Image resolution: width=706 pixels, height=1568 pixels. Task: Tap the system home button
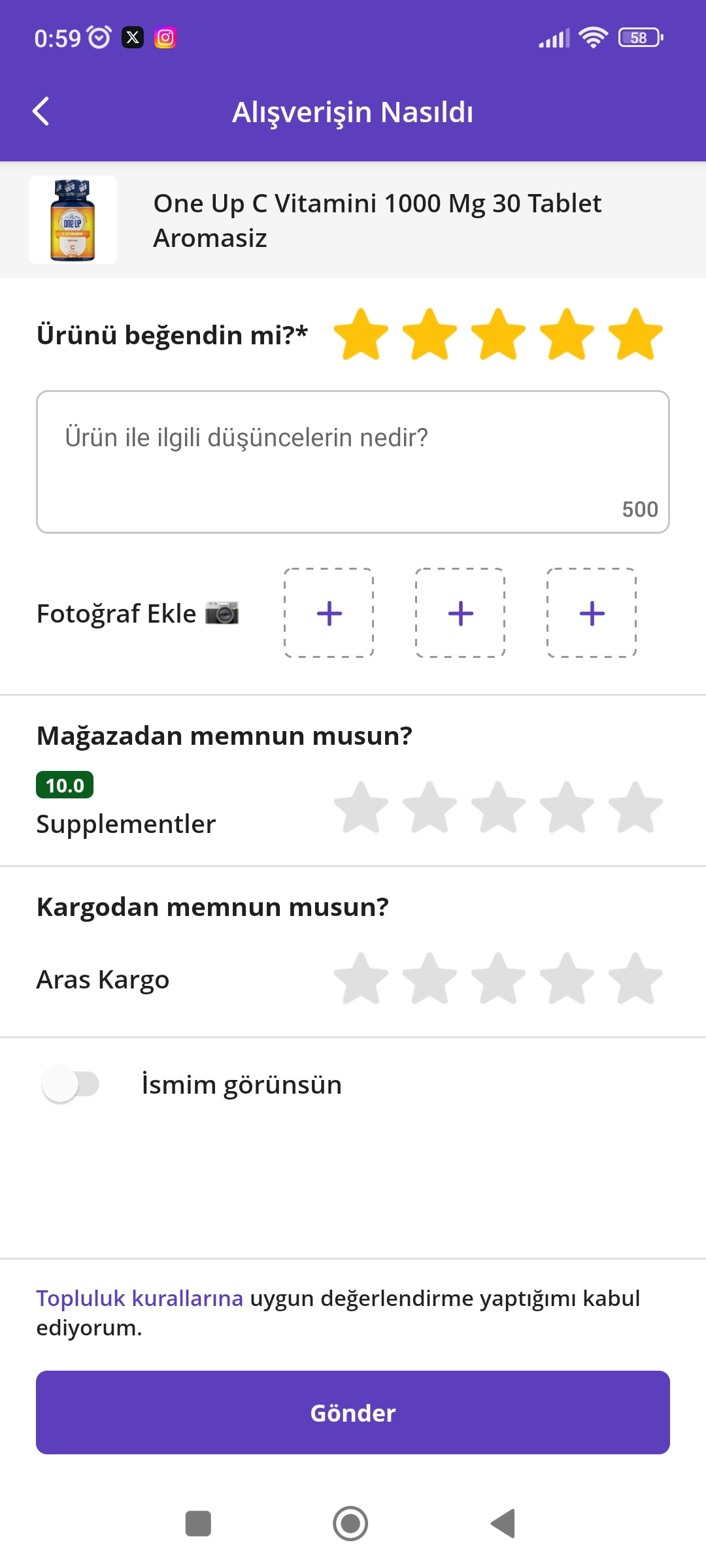pyautogui.click(x=350, y=1524)
